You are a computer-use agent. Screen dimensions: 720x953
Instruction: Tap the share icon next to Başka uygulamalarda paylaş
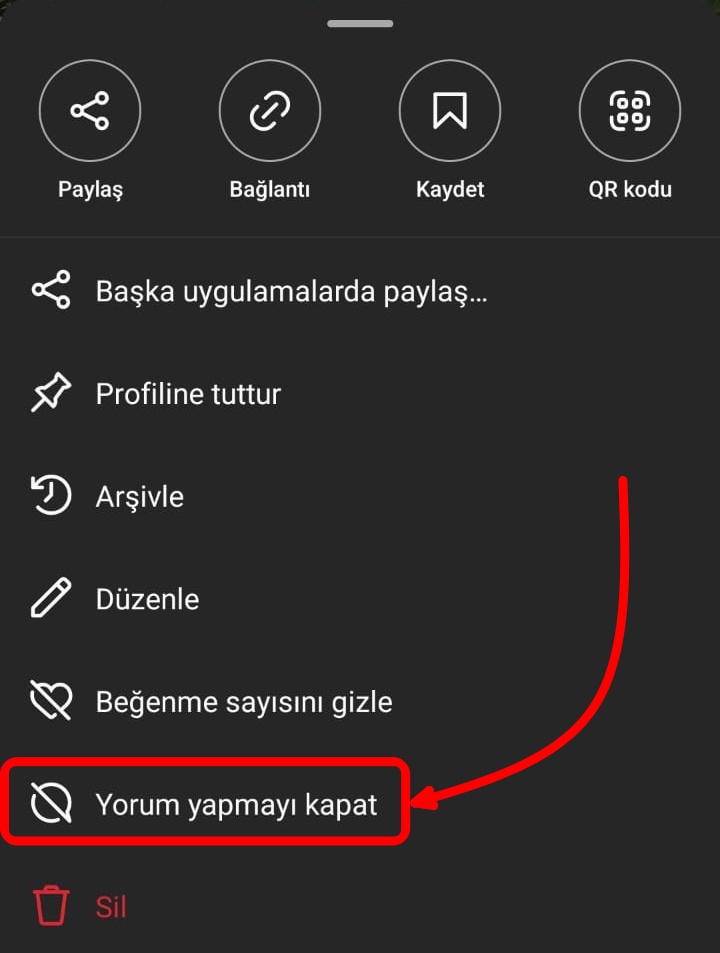click(x=50, y=290)
